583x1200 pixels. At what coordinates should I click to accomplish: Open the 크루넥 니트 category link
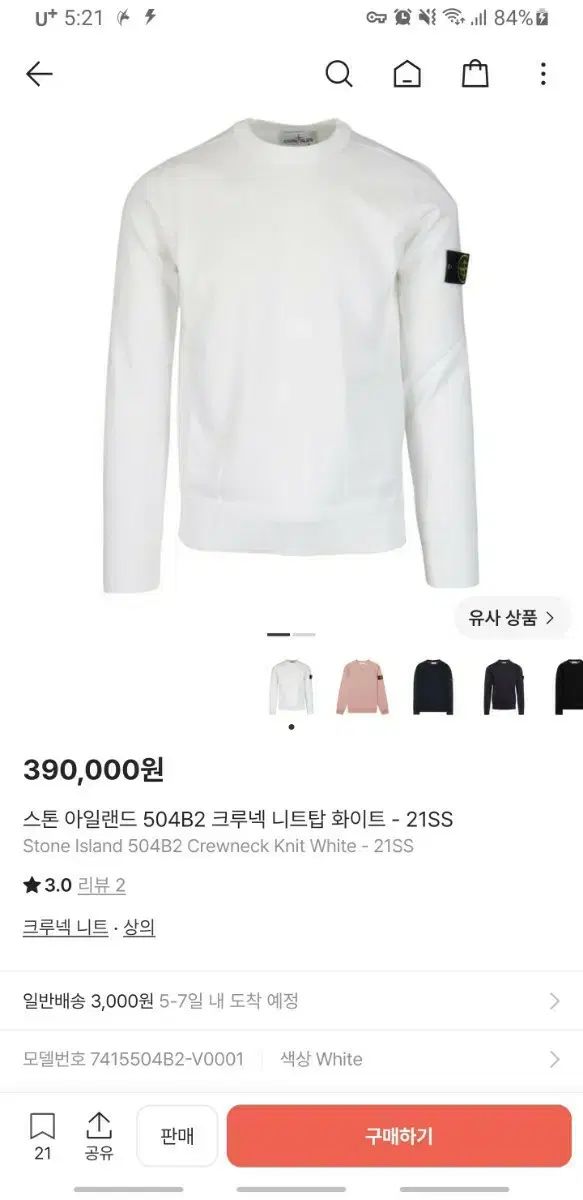(66, 928)
